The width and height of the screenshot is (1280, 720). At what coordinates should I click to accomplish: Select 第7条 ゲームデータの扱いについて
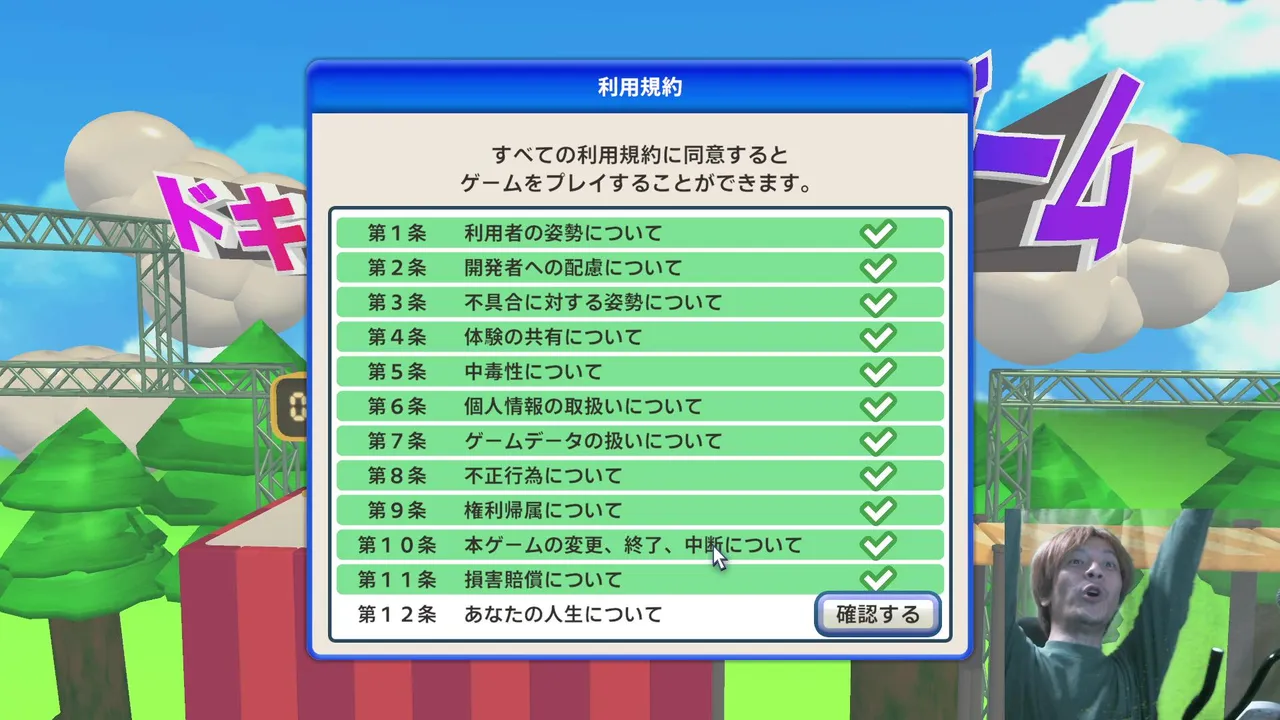click(640, 441)
